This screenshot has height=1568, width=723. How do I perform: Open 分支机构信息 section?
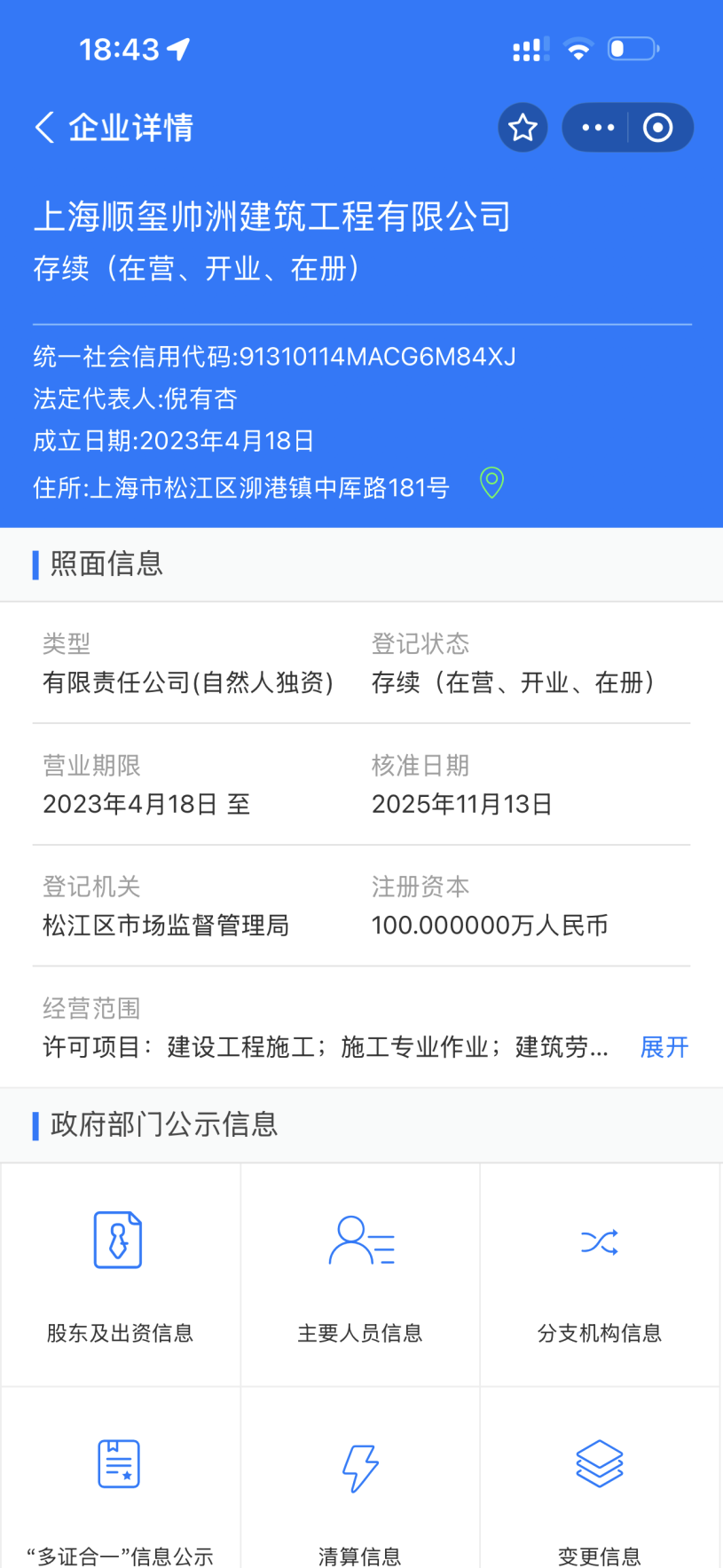pos(600,1274)
